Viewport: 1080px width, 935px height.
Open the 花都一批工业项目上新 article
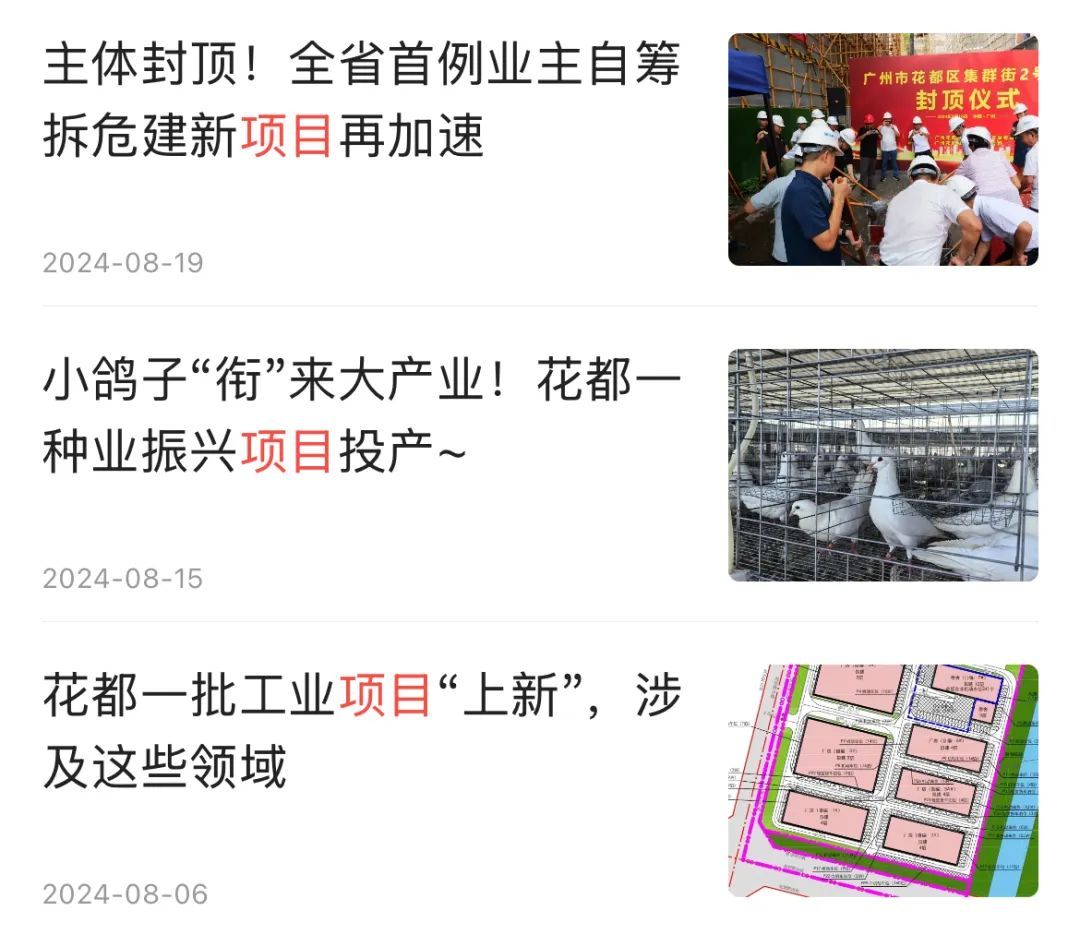point(362,731)
